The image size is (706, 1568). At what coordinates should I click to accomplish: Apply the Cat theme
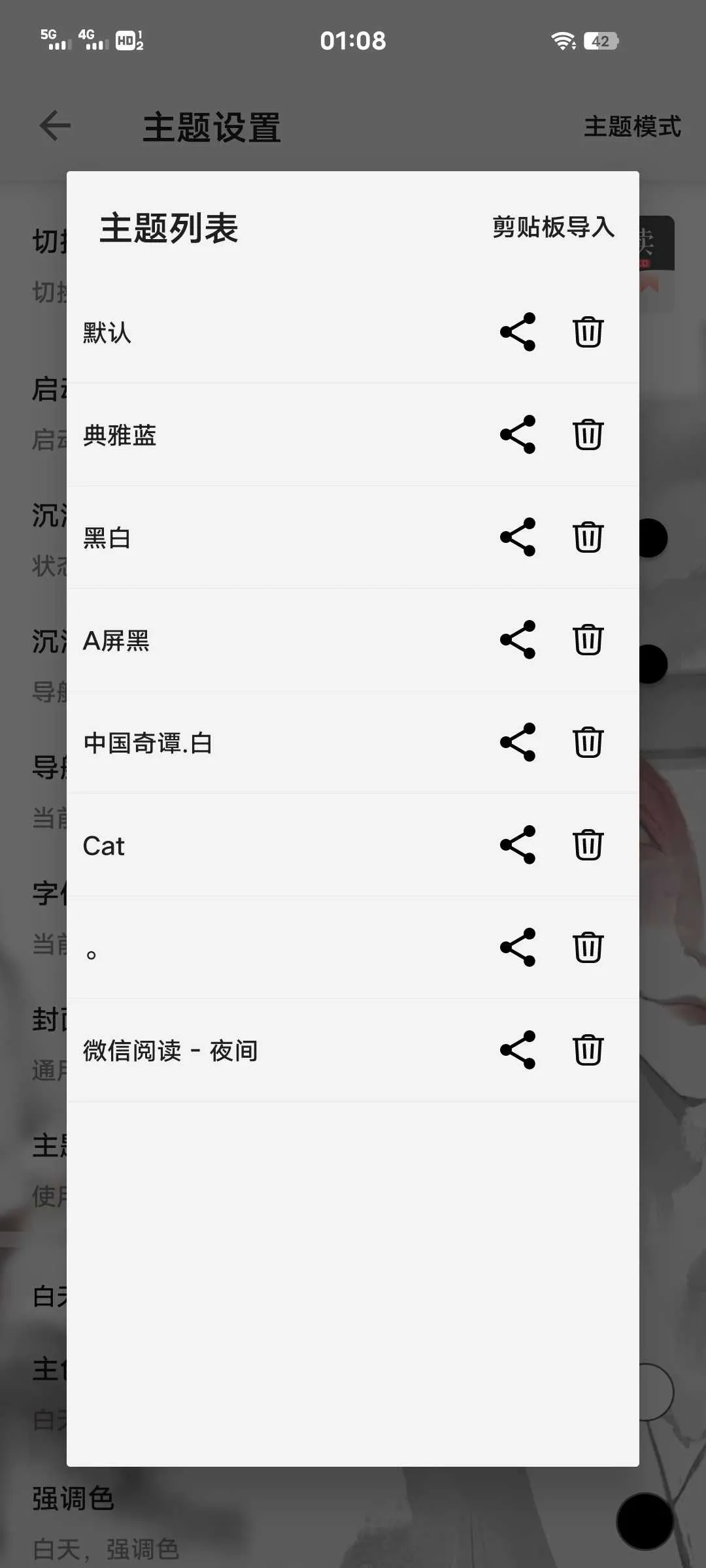click(x=104, y=845)
